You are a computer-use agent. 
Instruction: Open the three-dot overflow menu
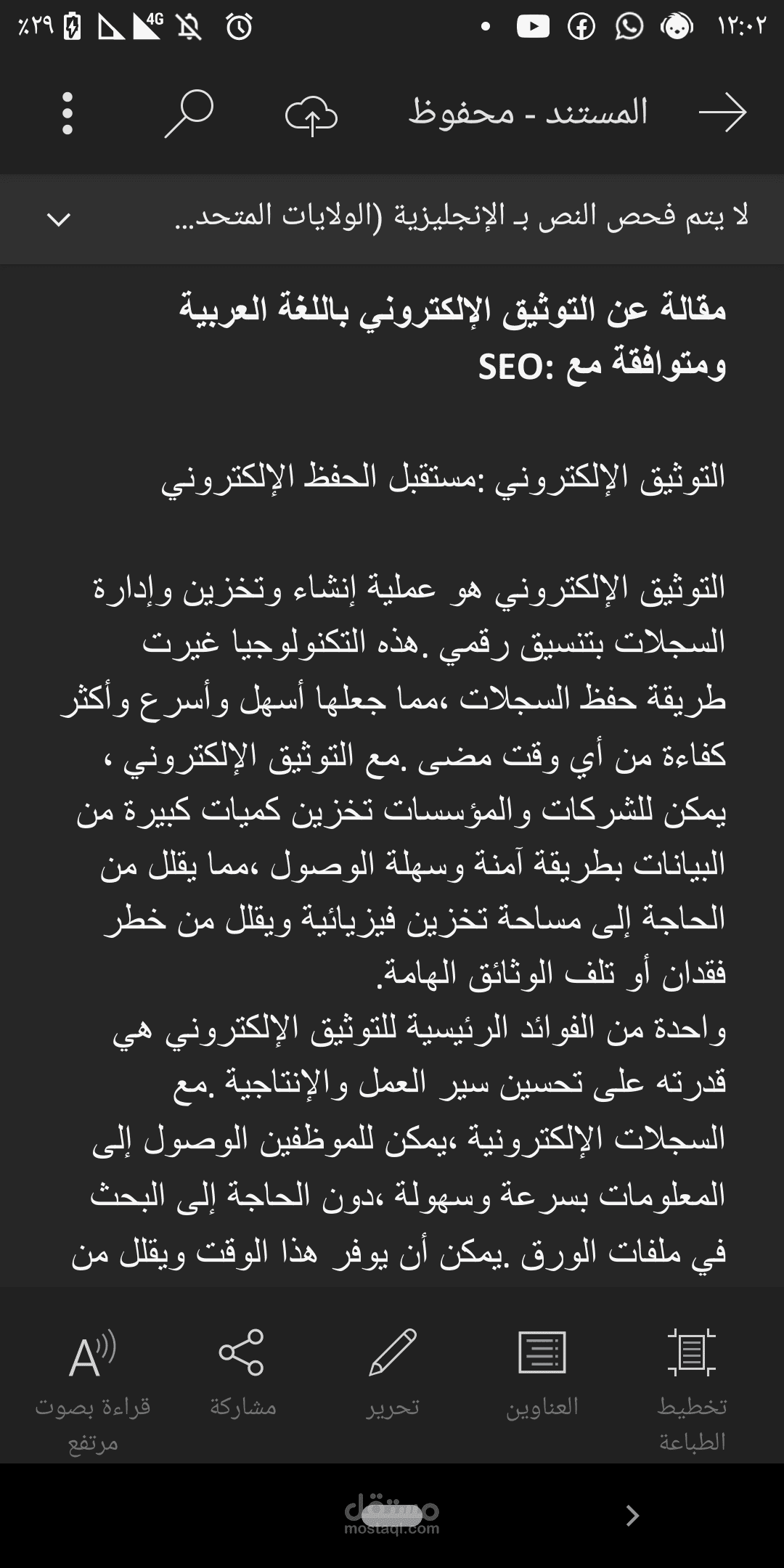[x=68, y=113]
